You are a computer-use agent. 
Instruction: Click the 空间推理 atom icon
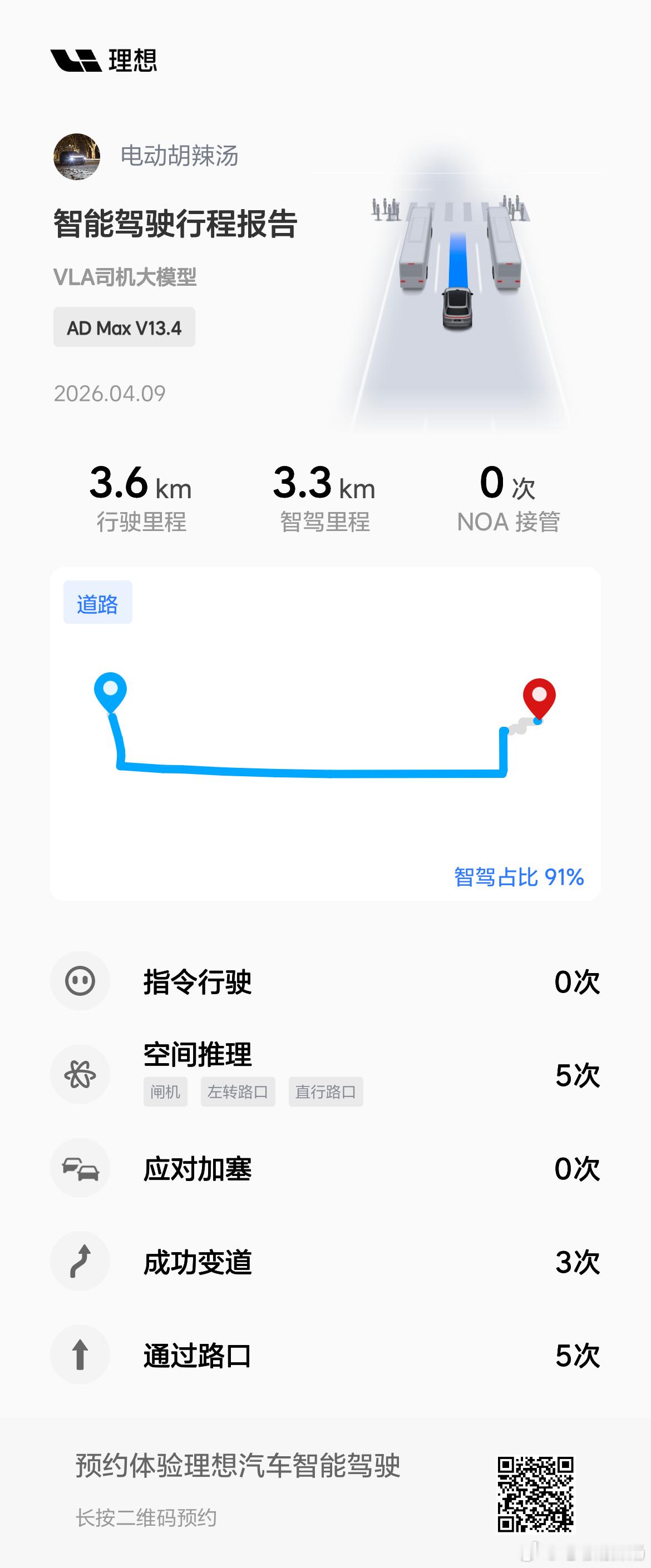pyautogui.click(x=80, y=1074)
